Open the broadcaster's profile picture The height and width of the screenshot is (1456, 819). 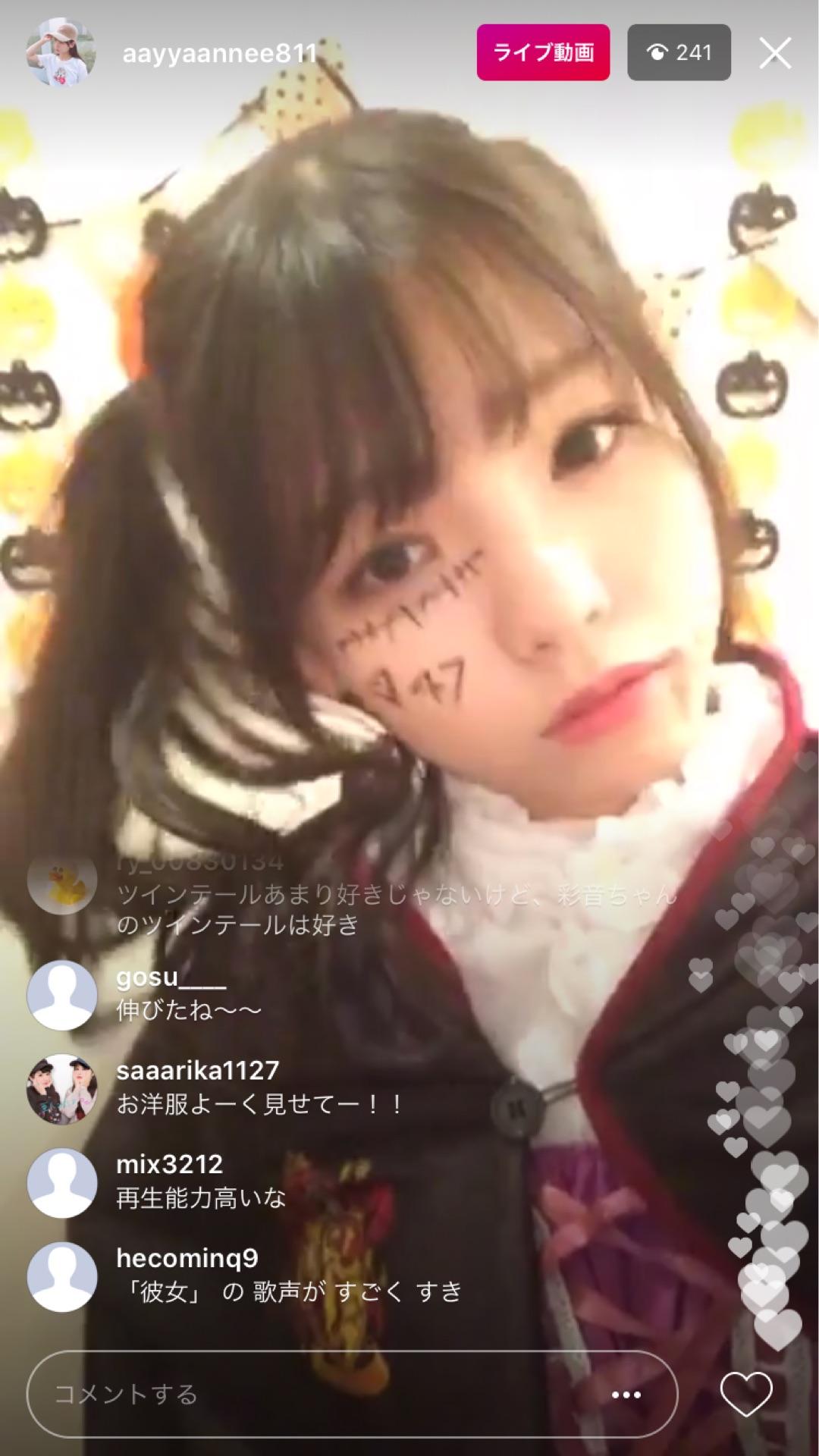[x=61, y=52]
